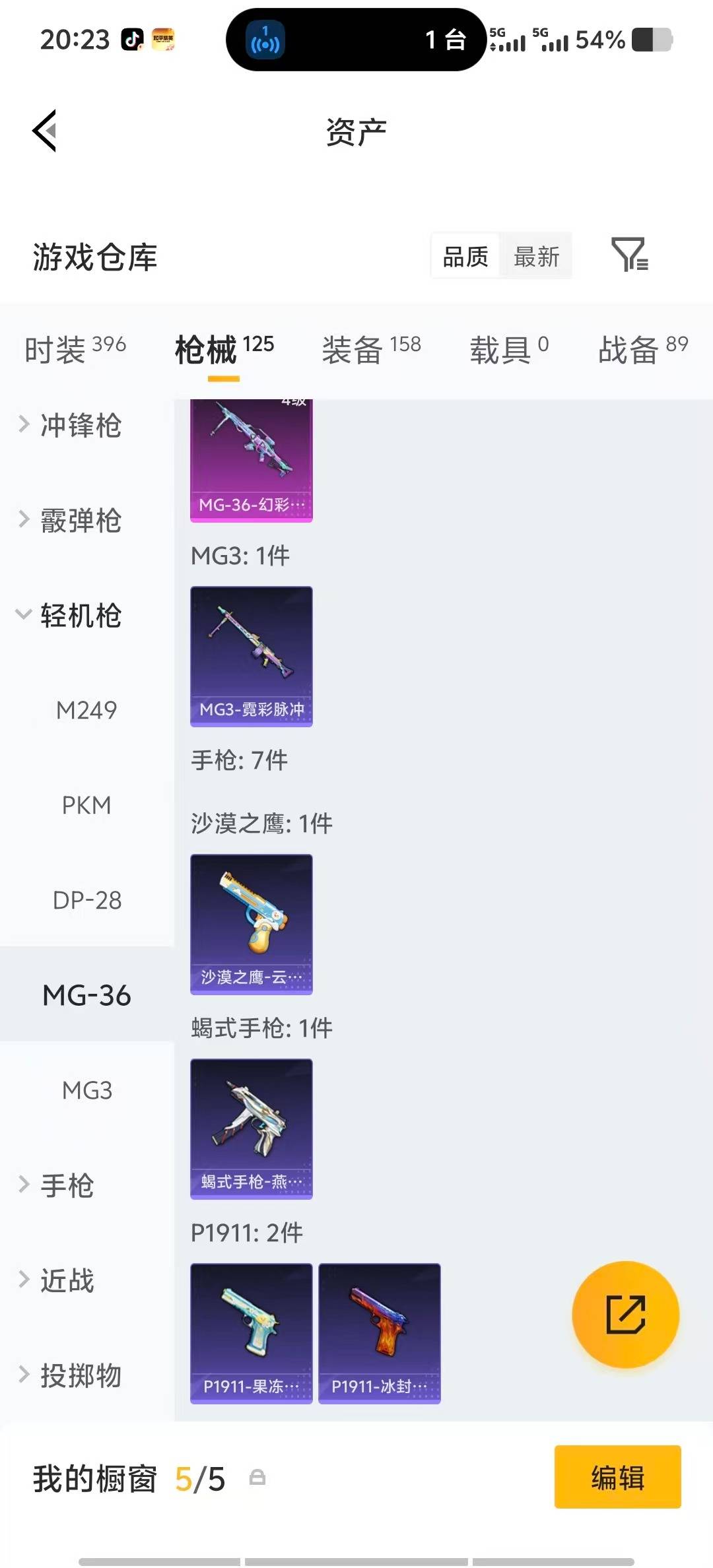Tap the yellow floating share button

tap(625, 1315)
